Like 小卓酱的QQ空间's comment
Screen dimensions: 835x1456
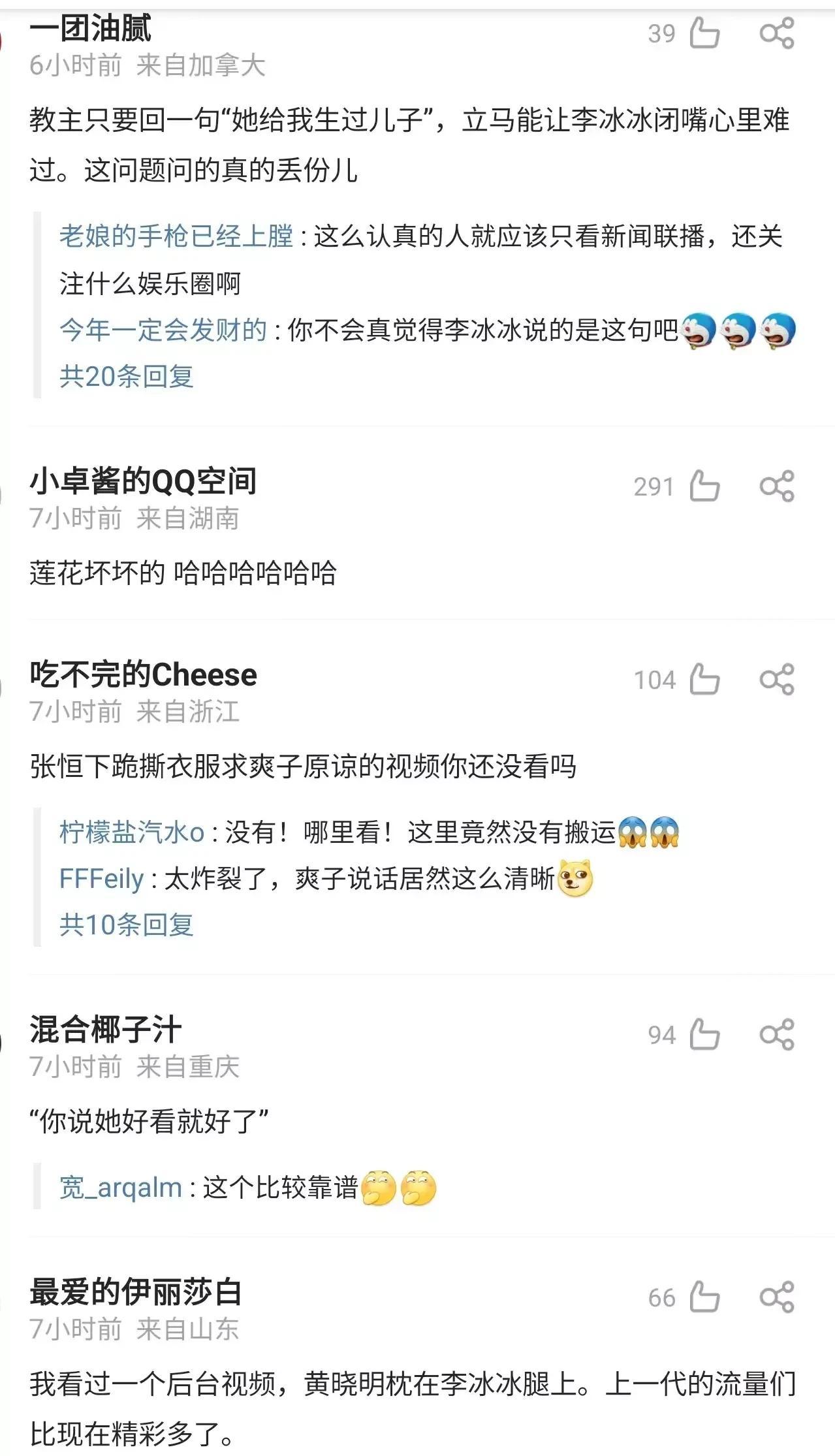click(x=704, y=486)
